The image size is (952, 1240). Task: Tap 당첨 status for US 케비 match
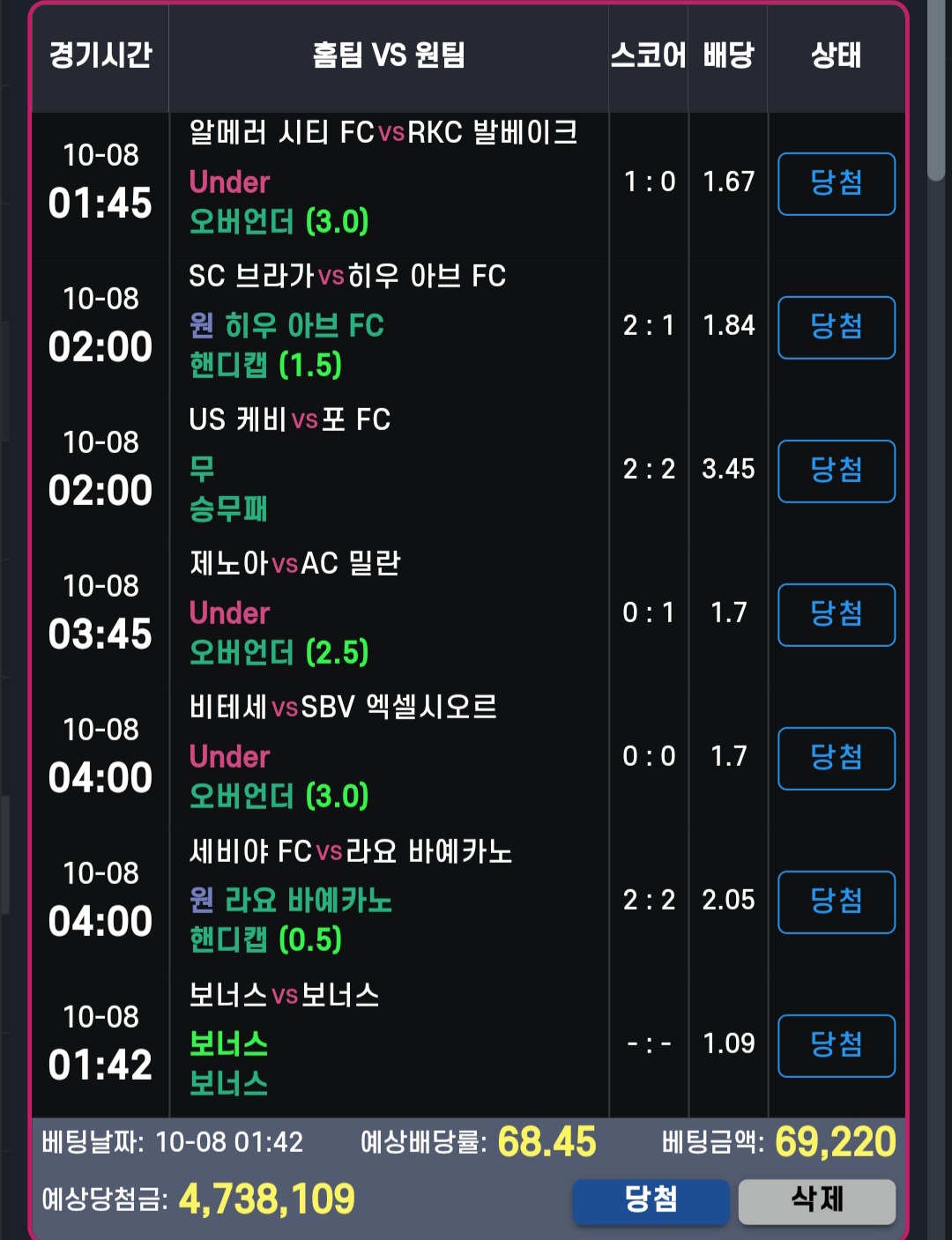pos(836,471)
